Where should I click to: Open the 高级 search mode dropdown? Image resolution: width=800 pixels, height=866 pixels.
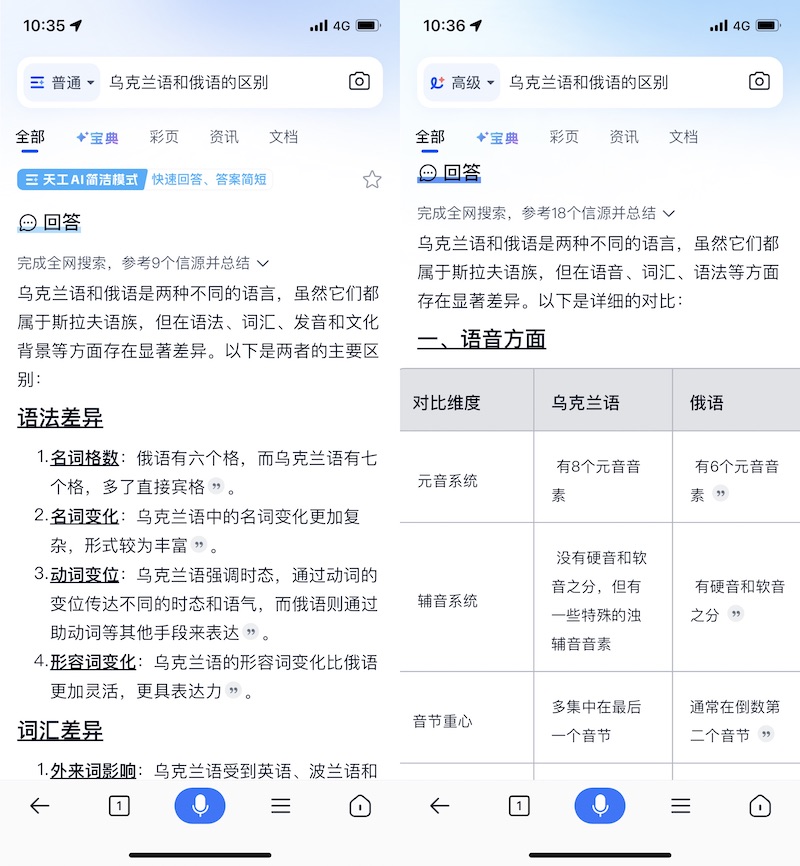tap(462, 83)
